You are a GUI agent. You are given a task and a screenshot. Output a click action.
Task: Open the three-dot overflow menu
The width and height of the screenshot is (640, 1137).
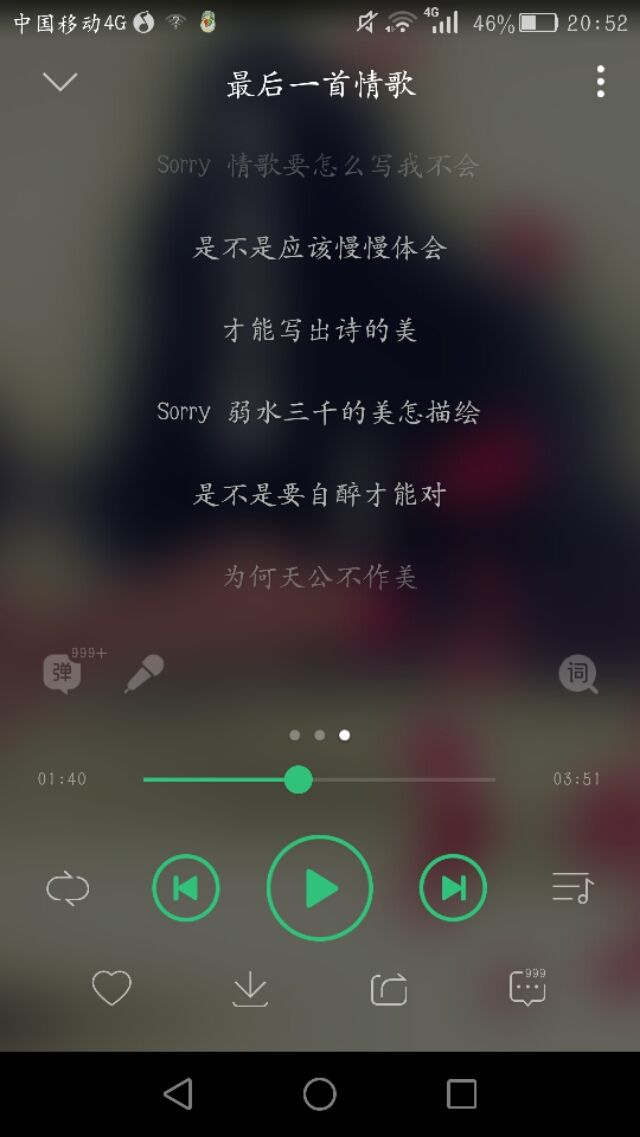(600, 82)
